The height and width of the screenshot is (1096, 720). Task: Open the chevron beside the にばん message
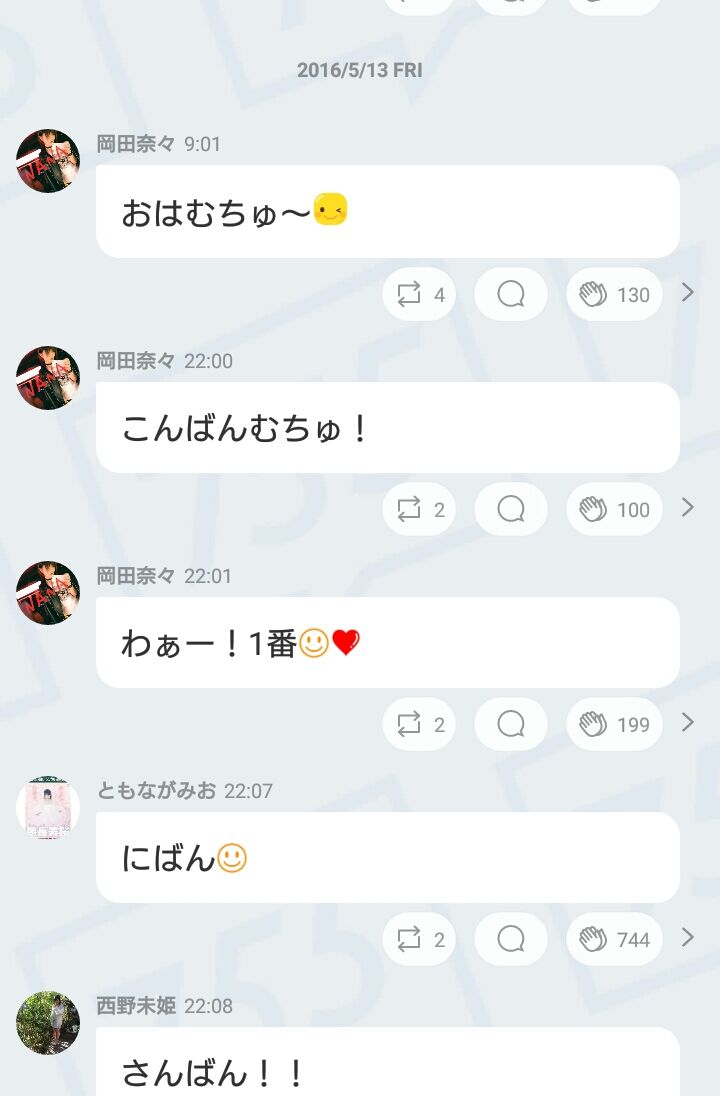coord(688,937)
